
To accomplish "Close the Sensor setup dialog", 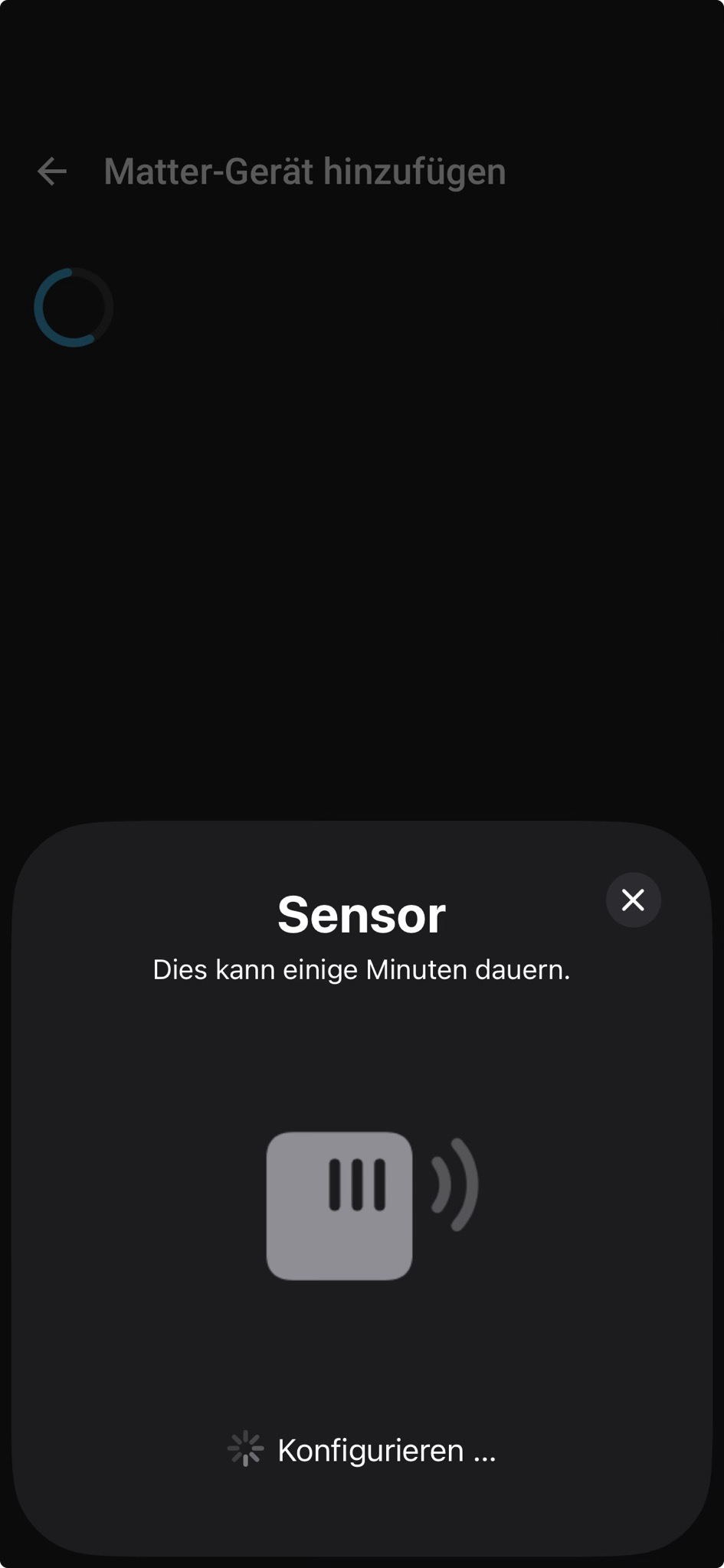I will [633, 900].
